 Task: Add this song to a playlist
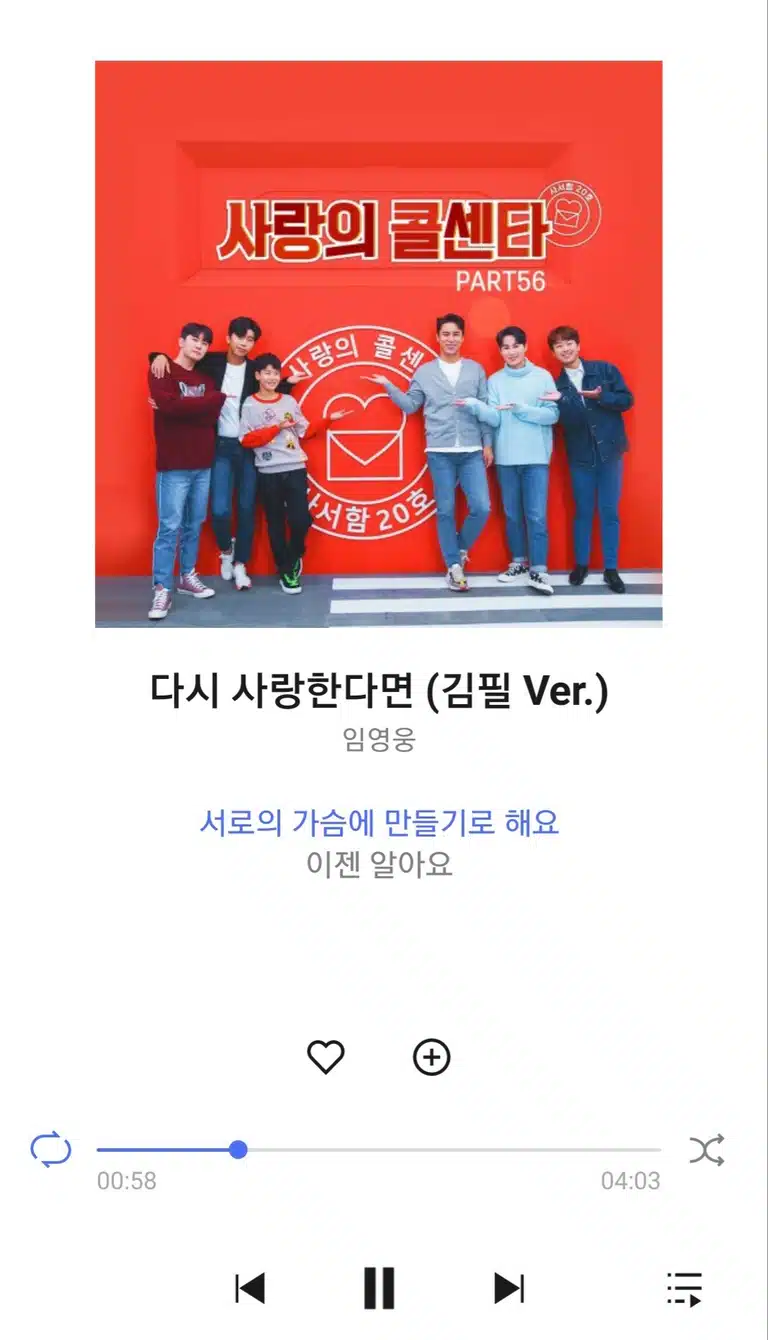tap(432, 1057)
